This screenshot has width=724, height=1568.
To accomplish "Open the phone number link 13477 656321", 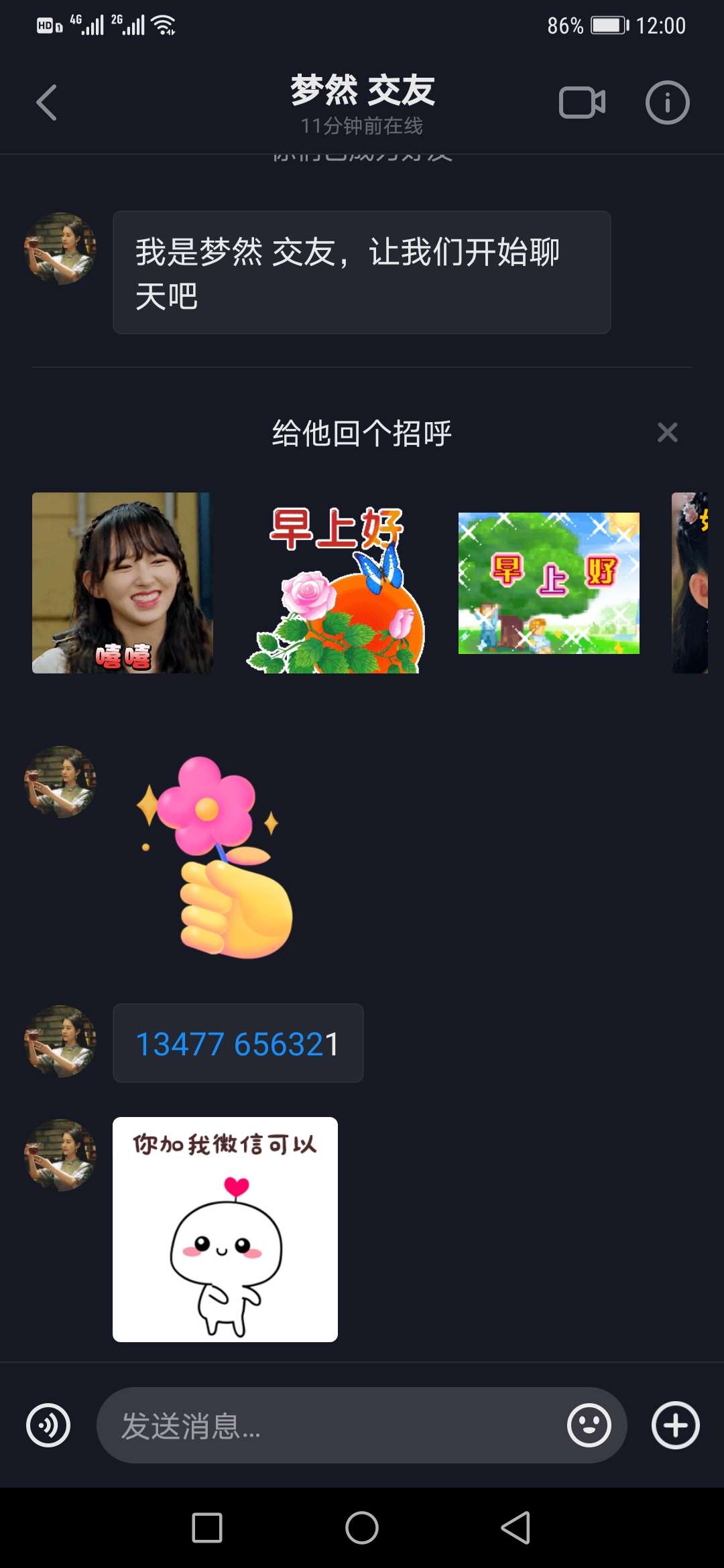I will [x=238, y=1043].
